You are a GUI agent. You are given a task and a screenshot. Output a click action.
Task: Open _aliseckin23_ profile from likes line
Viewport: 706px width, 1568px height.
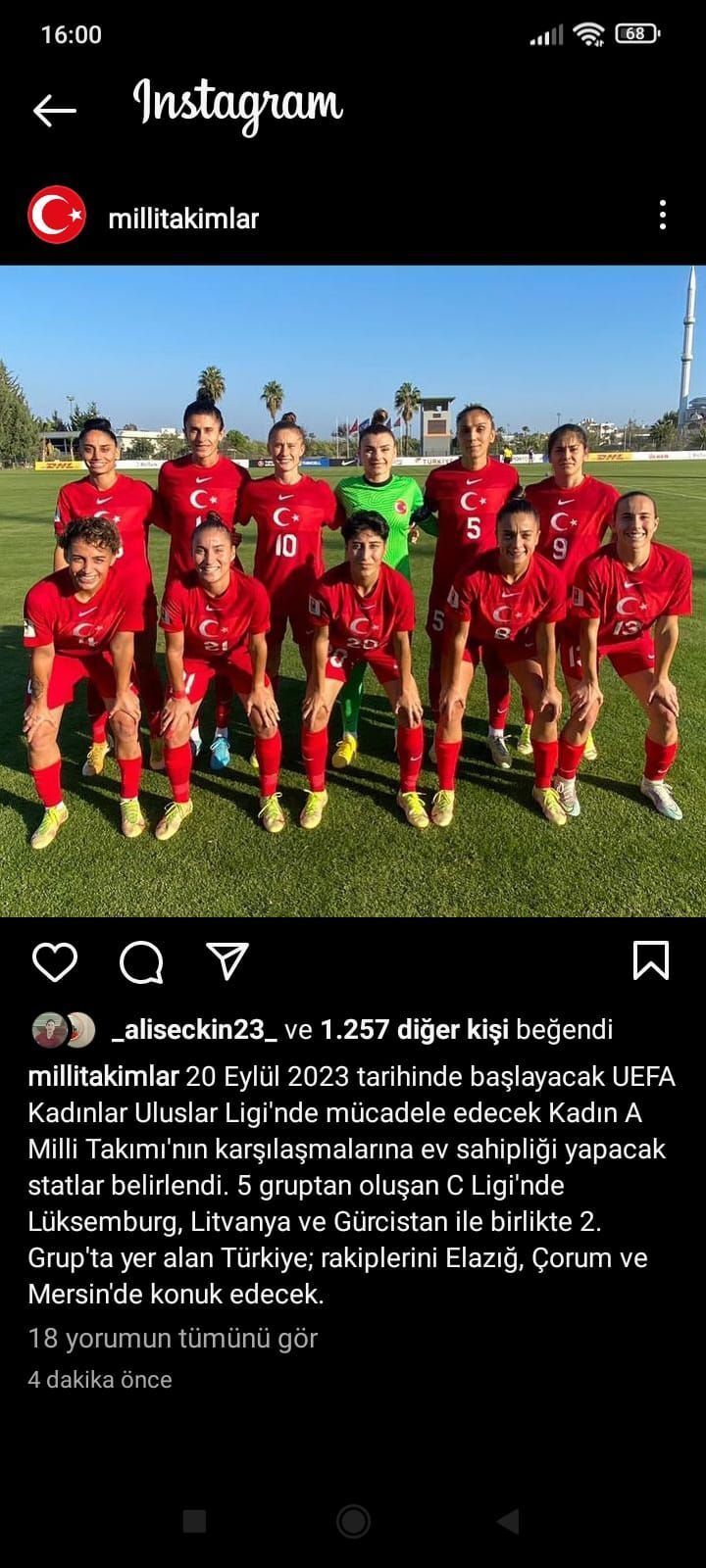(195, 1029)
